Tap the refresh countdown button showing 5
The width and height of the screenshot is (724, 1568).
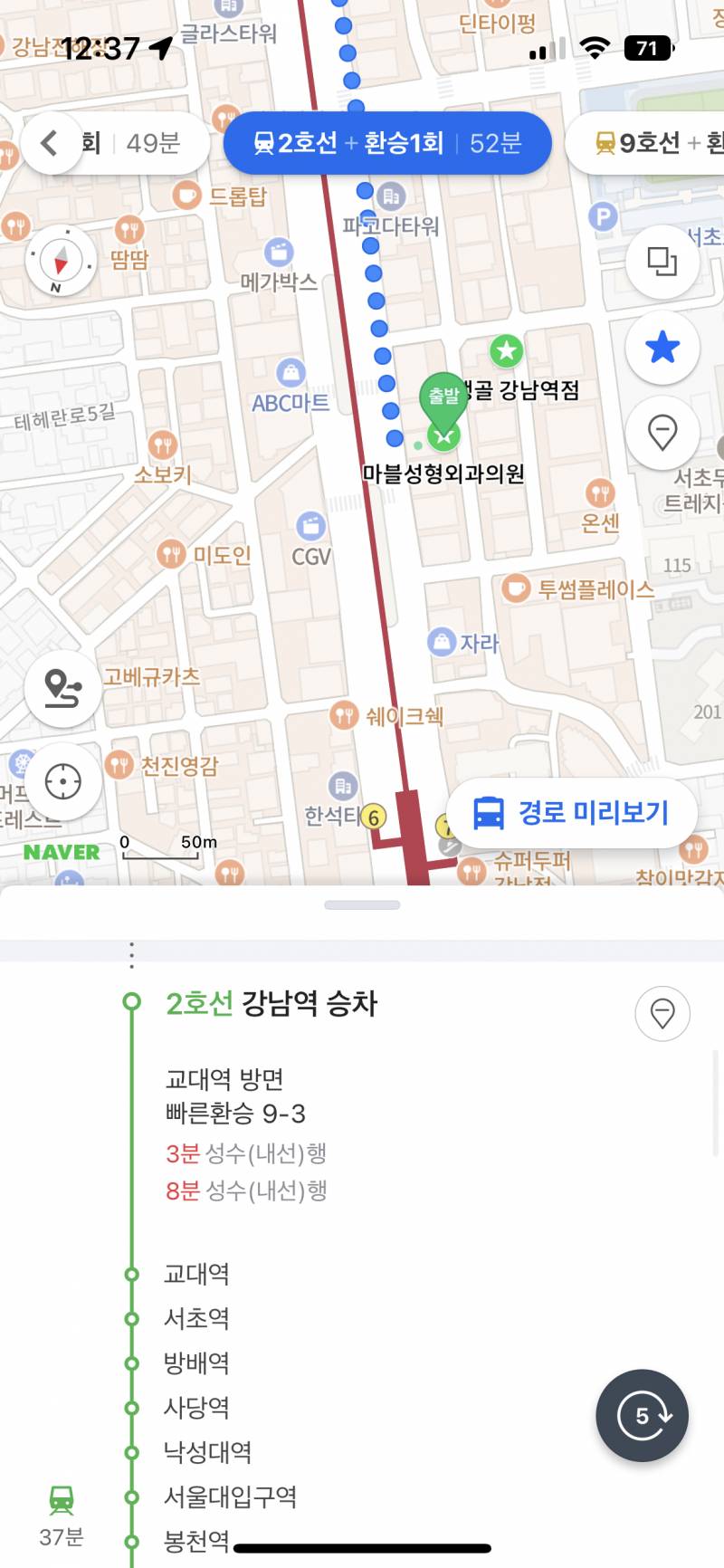click(642, 1416)
